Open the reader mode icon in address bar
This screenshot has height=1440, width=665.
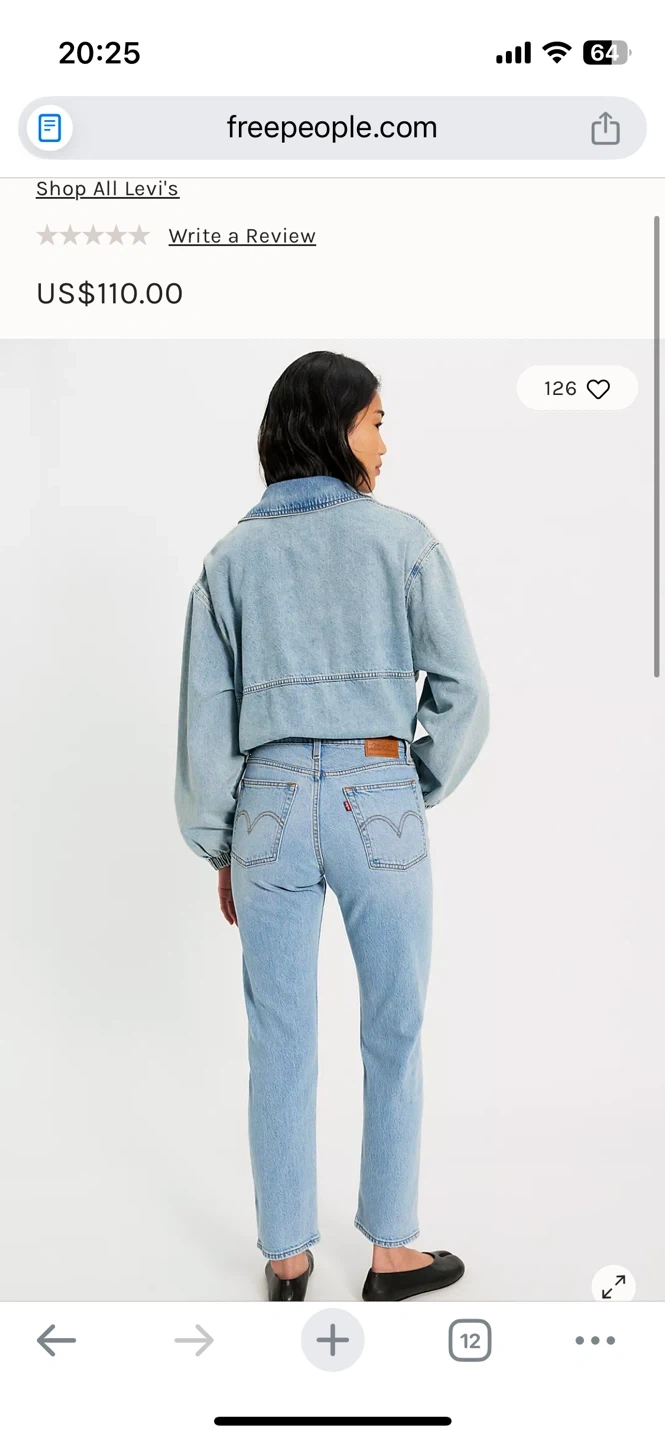(49, 128)
